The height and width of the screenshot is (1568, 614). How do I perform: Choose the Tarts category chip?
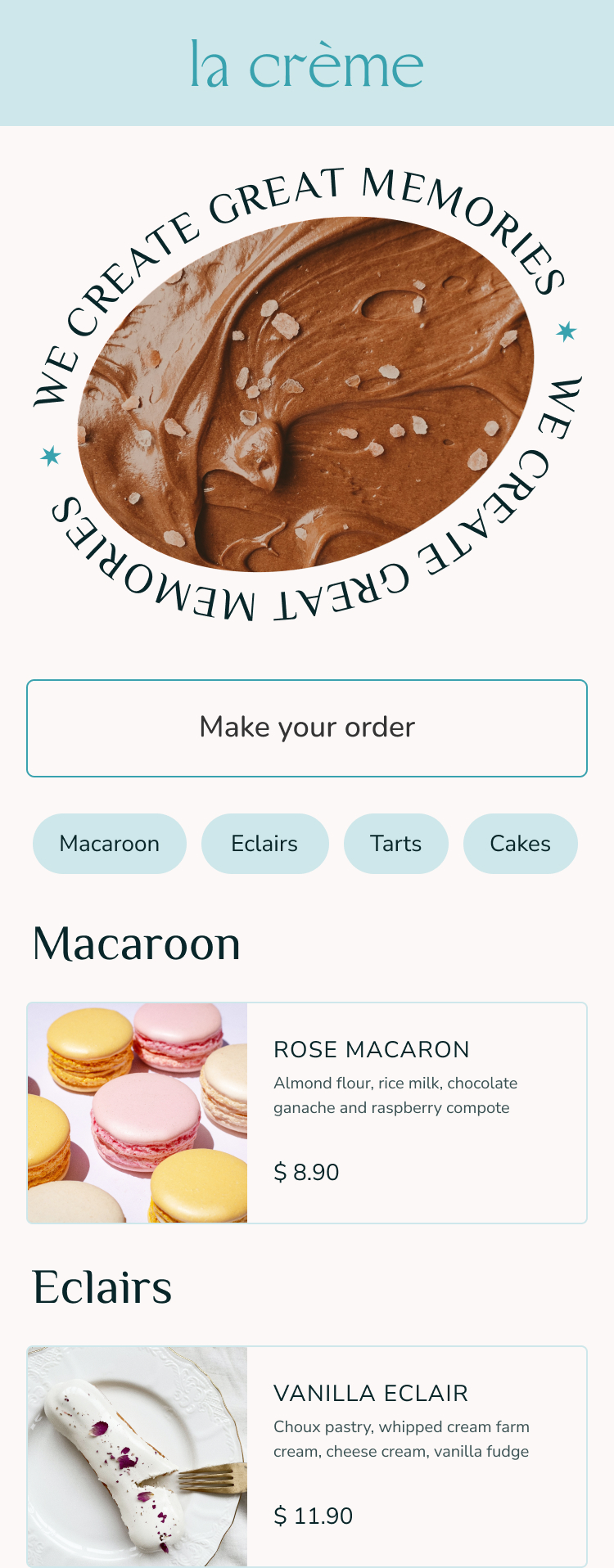(x=395, y=843)
